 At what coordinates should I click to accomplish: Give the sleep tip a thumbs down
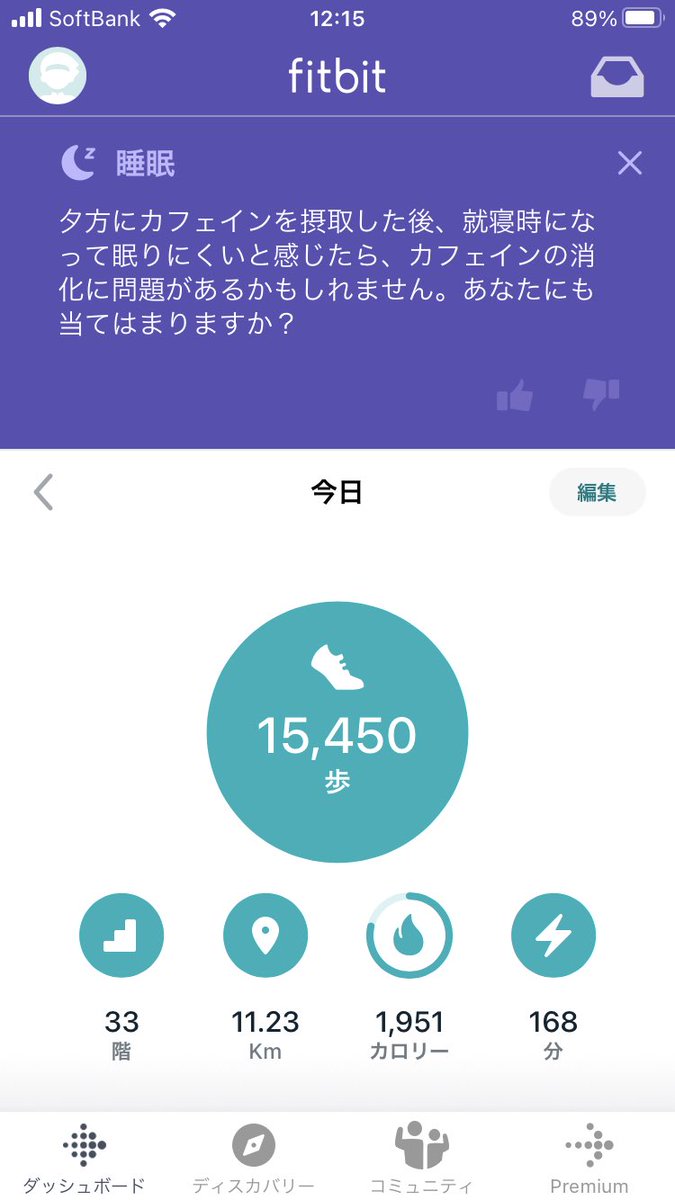tap(601, 394)
